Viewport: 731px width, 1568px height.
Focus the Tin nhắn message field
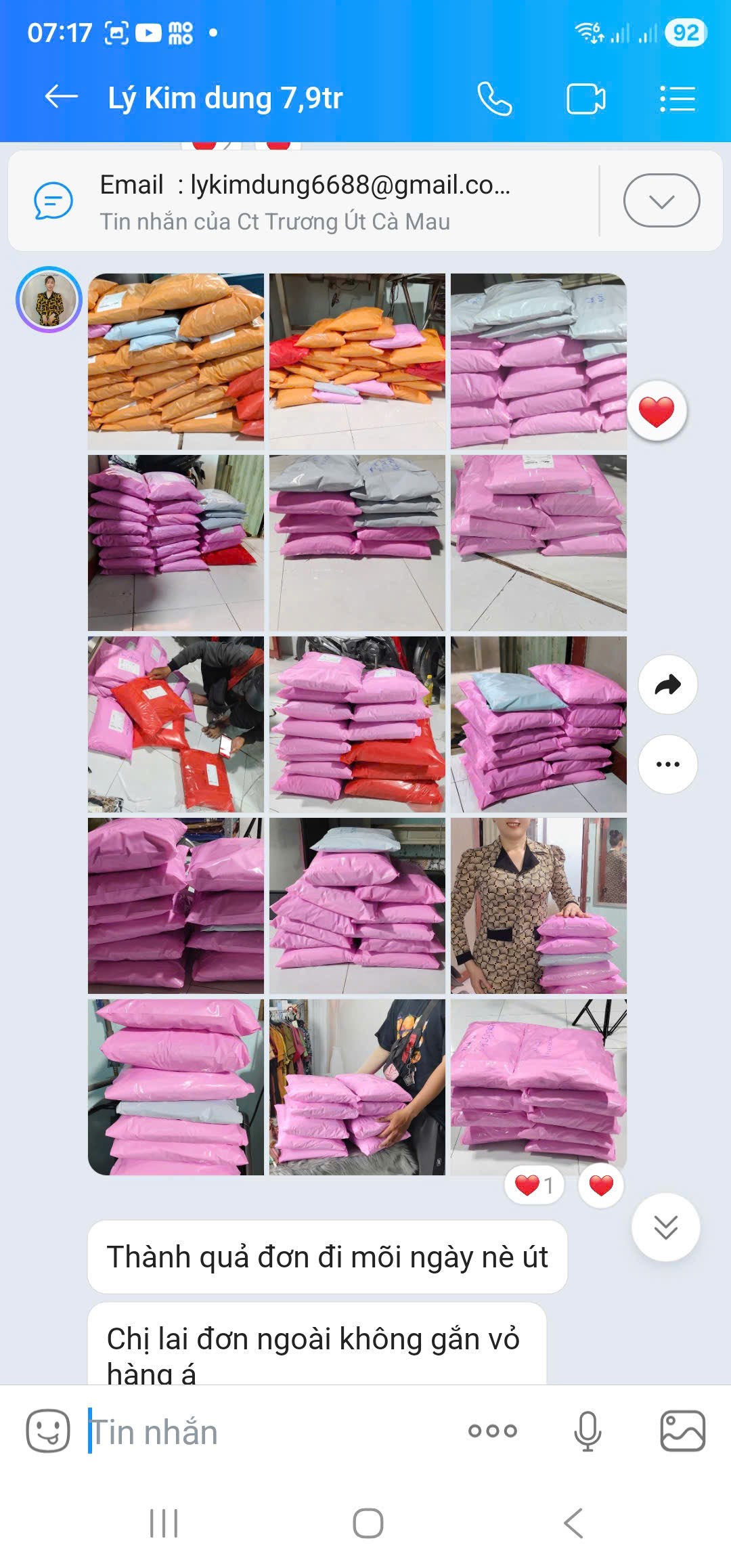271,1432
